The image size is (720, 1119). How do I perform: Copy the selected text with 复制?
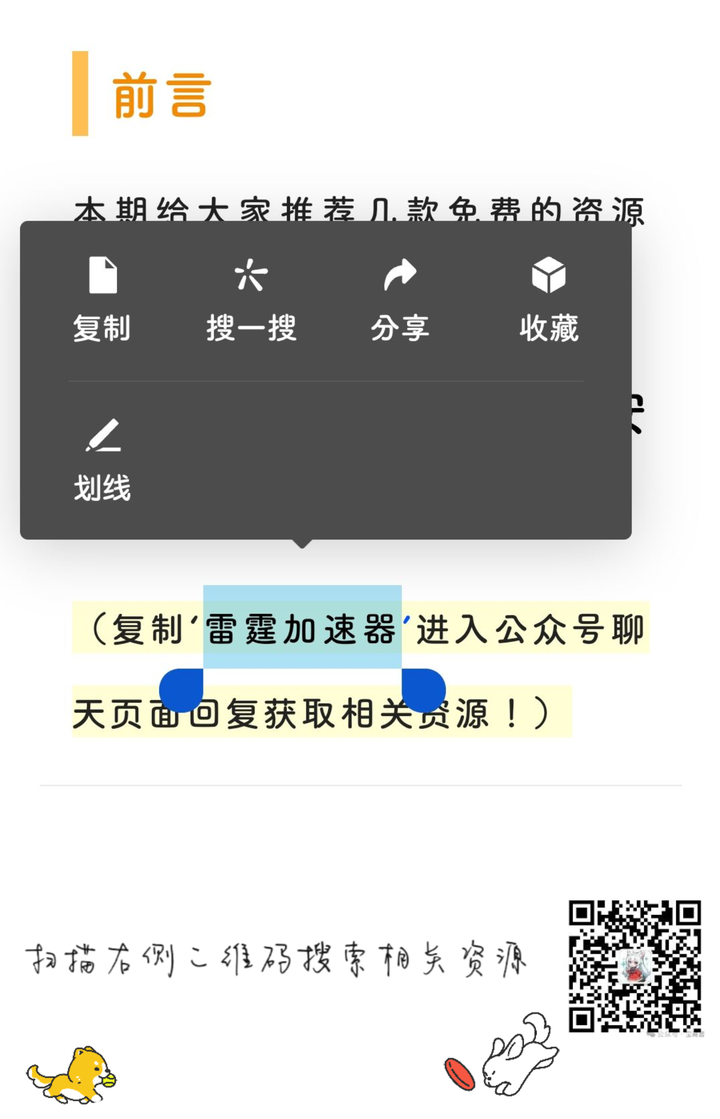click(x=102, y=298)
